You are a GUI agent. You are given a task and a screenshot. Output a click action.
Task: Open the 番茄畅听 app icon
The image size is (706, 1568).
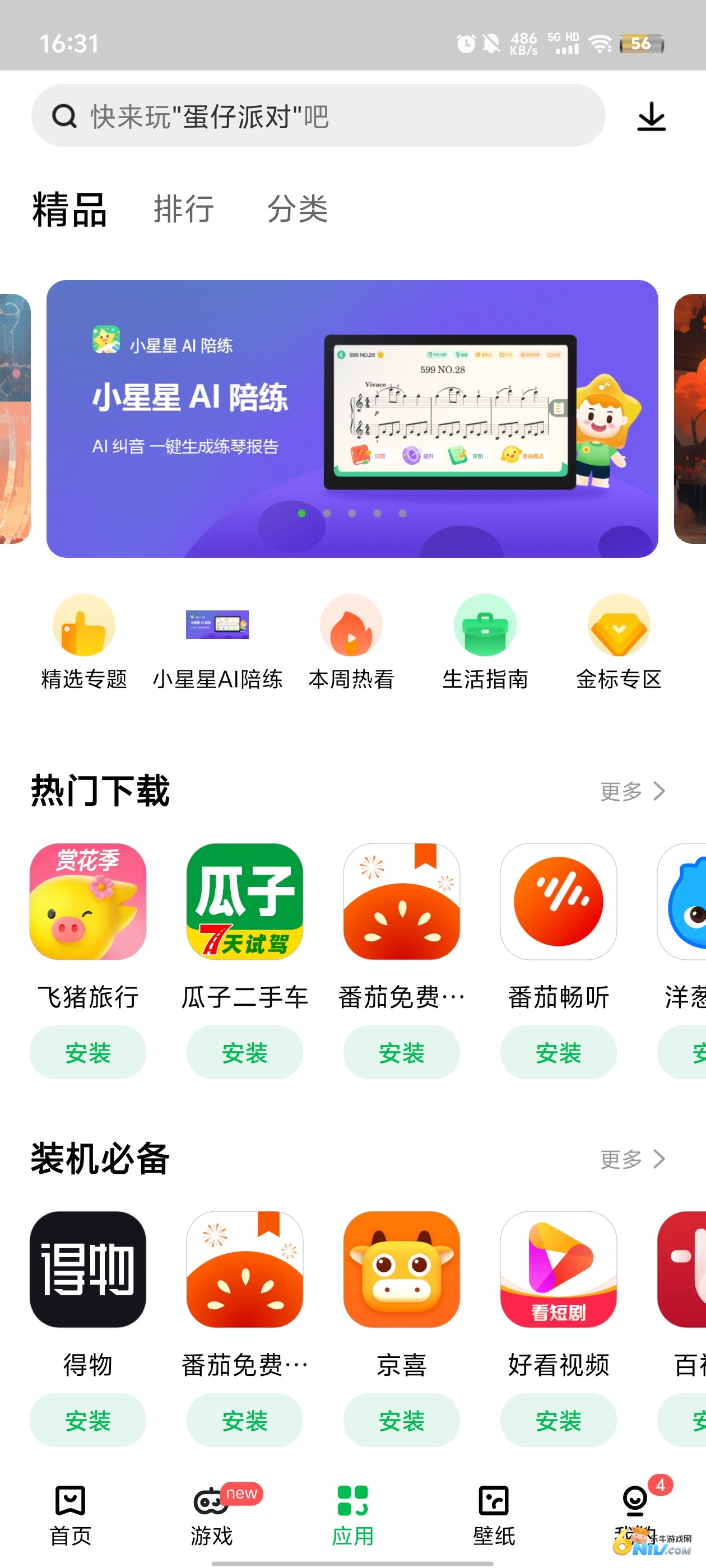pos(558,901)
